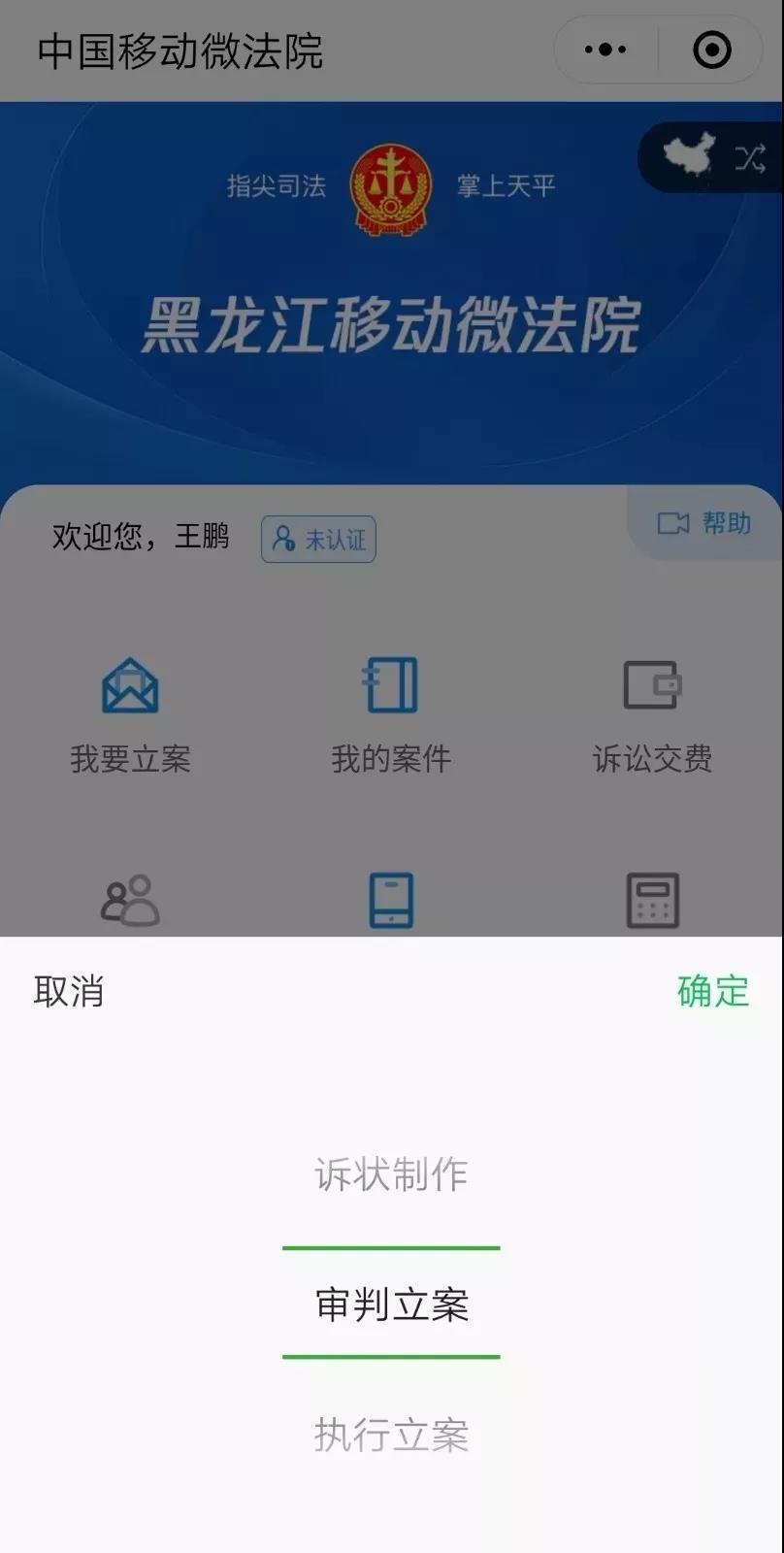Close the mini program via the circle icon

(711, 50)
